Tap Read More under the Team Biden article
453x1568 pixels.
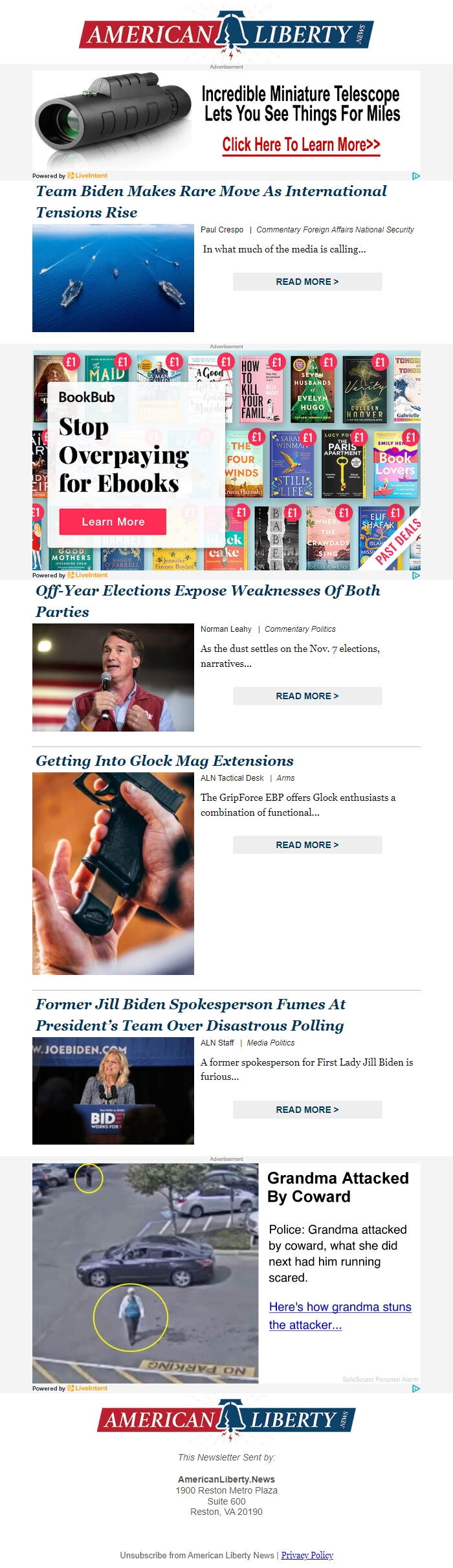(307, 282)
